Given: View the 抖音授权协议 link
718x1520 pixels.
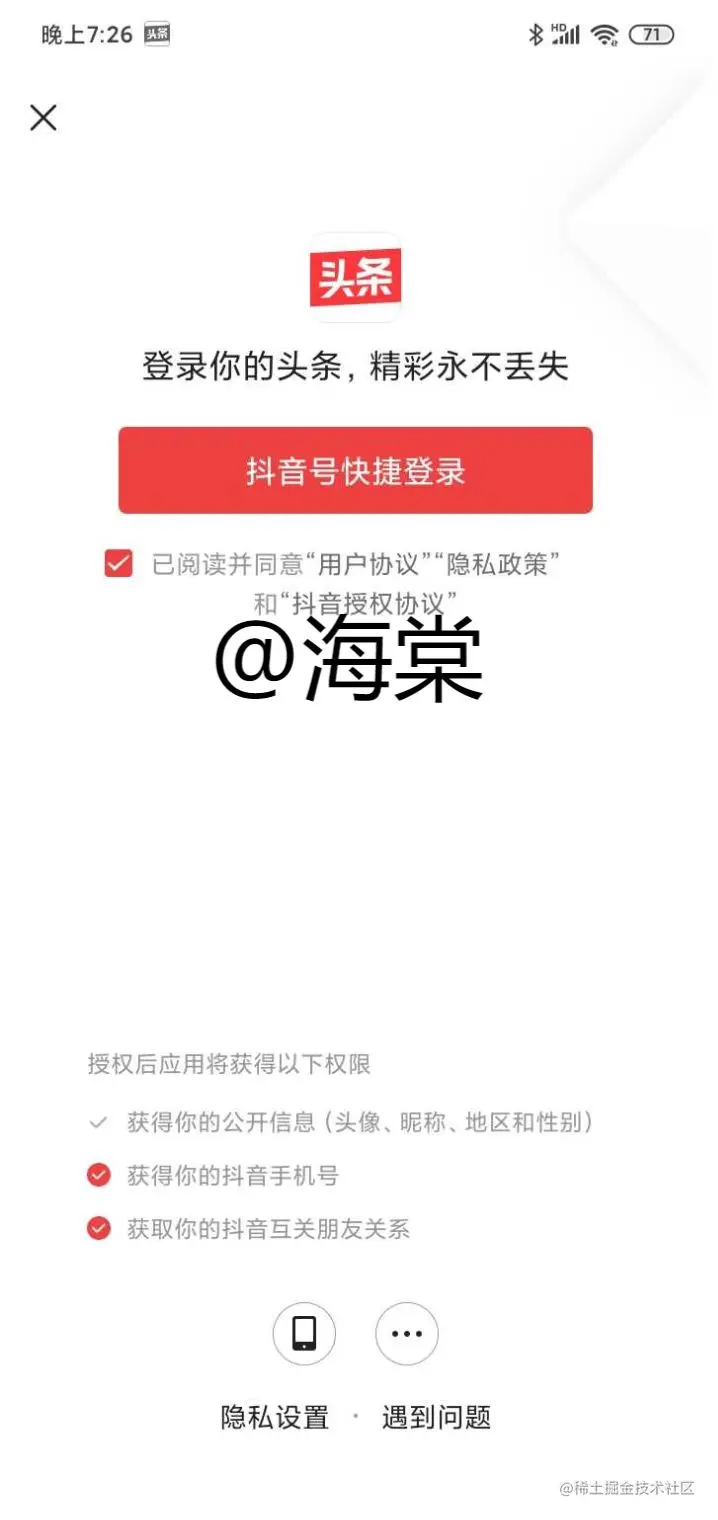Looking at the screenshot, I should pyautogui.click(x=370, y=604).
